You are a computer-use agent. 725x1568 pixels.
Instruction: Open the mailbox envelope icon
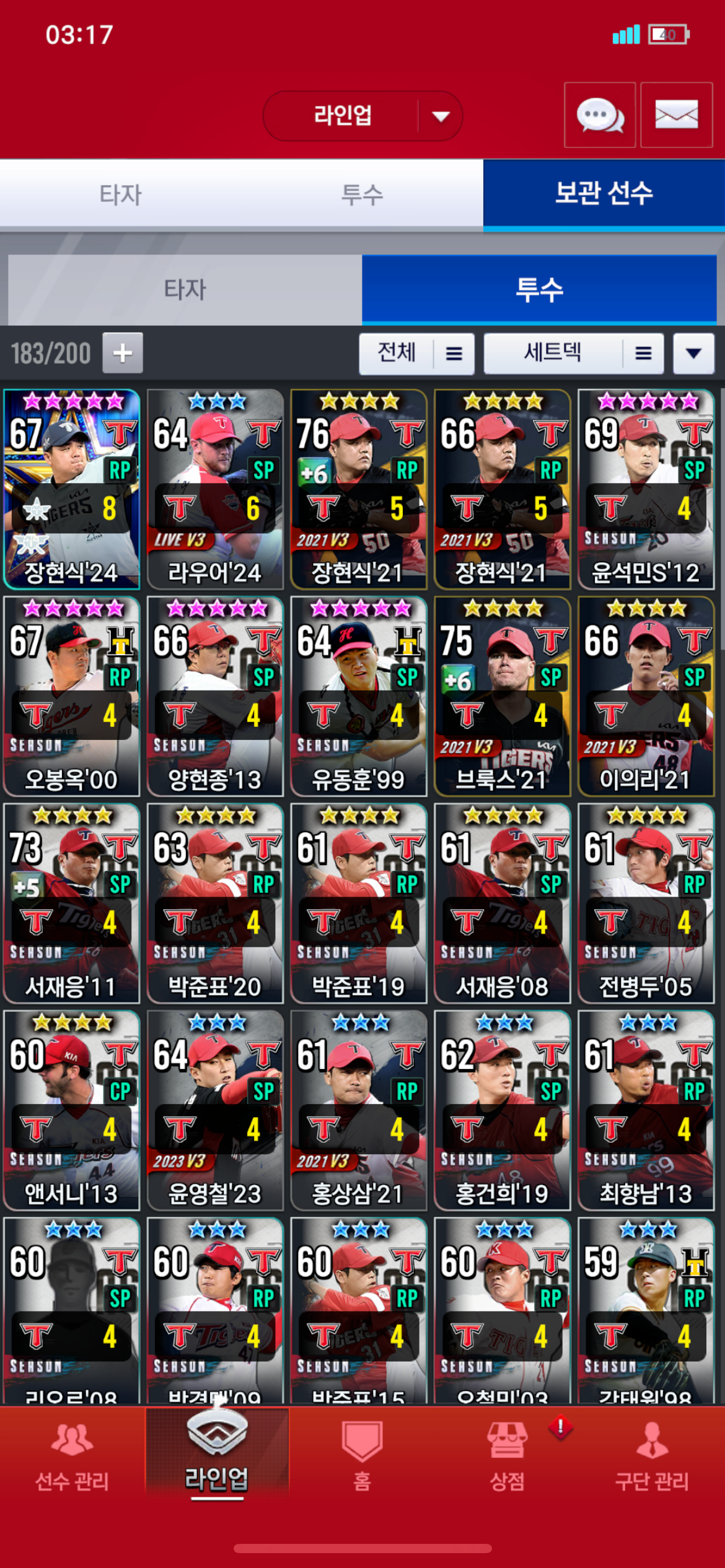click(x=676, y=115)
